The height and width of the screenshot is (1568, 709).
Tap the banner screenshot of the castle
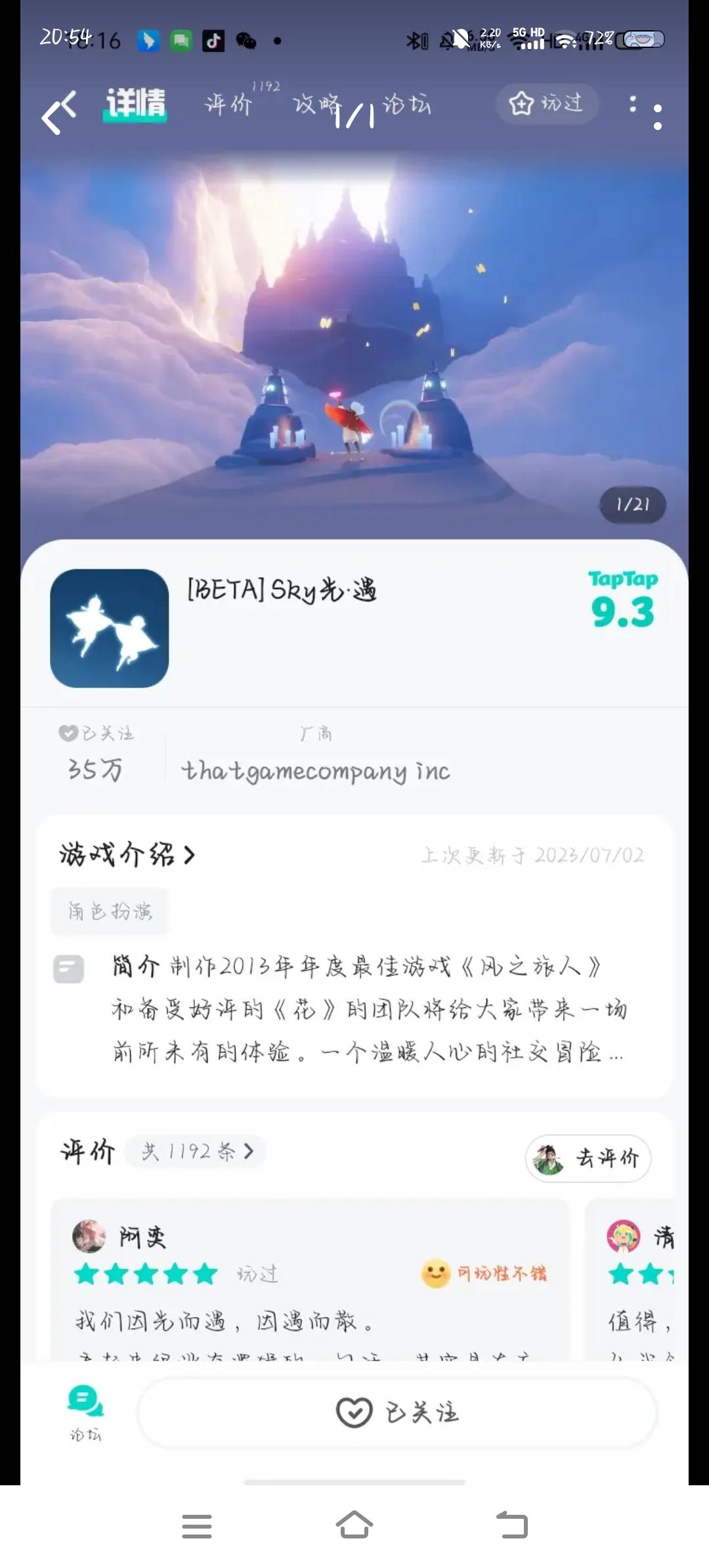[x=354, y=328]
